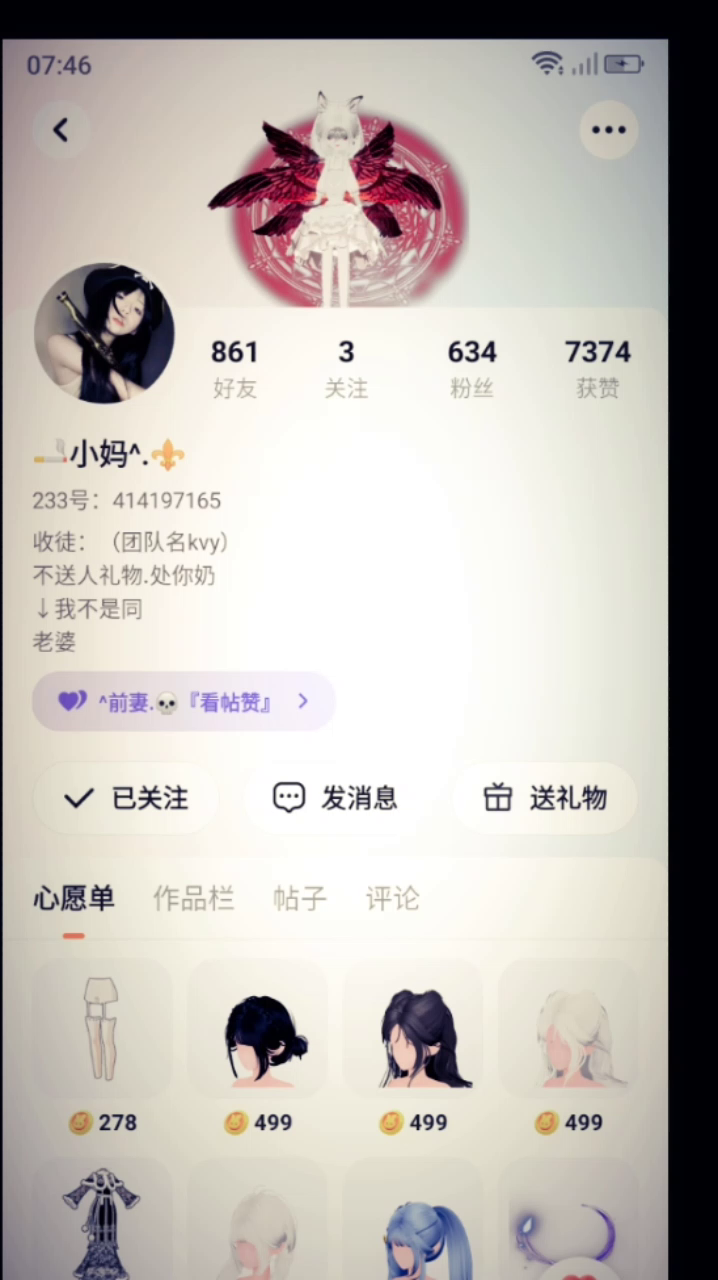
Task: Tap 已关注 to unfollow this user
Action: (x=126, y=798)
